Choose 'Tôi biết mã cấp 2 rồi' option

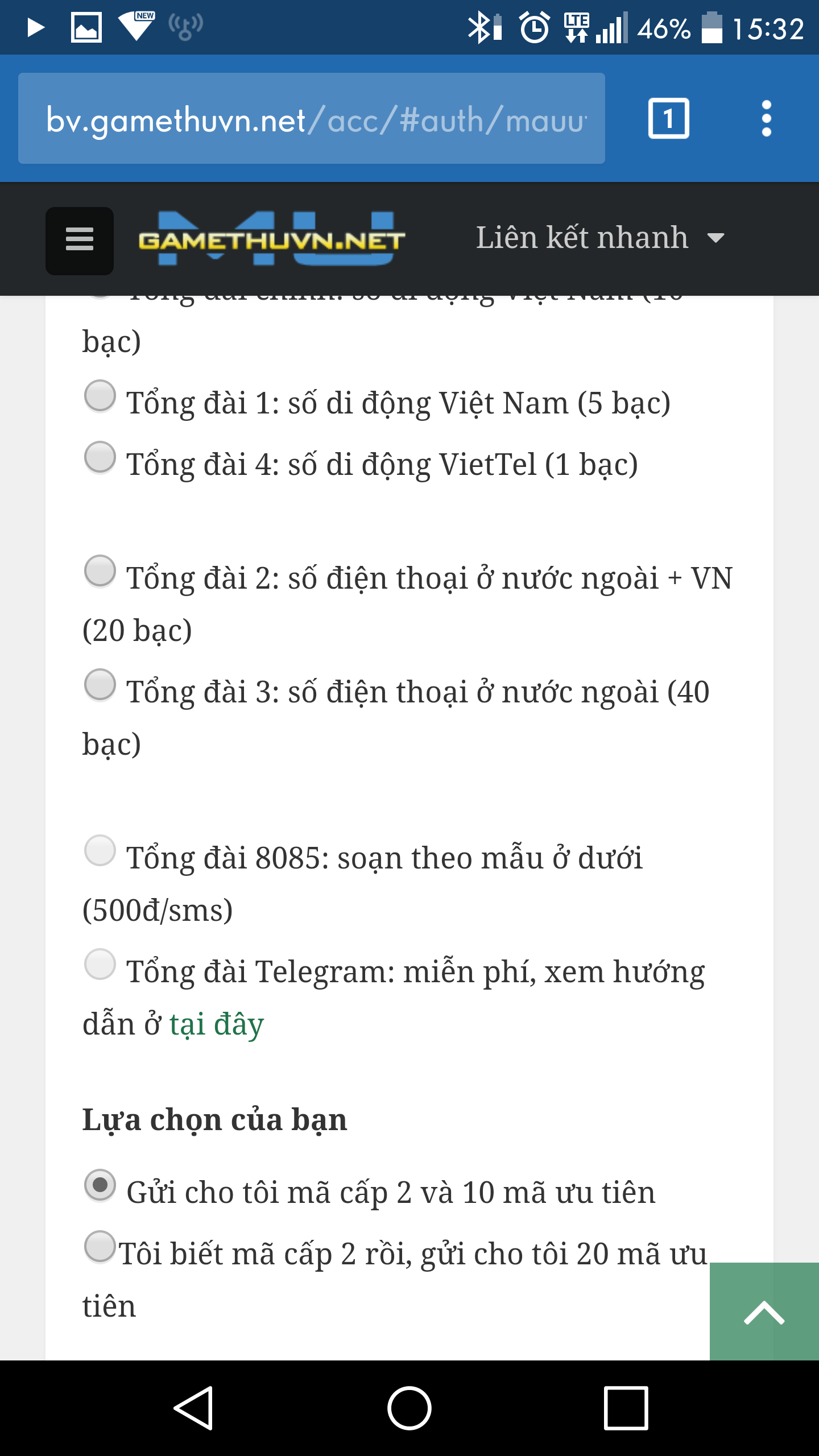[100, 1247]
